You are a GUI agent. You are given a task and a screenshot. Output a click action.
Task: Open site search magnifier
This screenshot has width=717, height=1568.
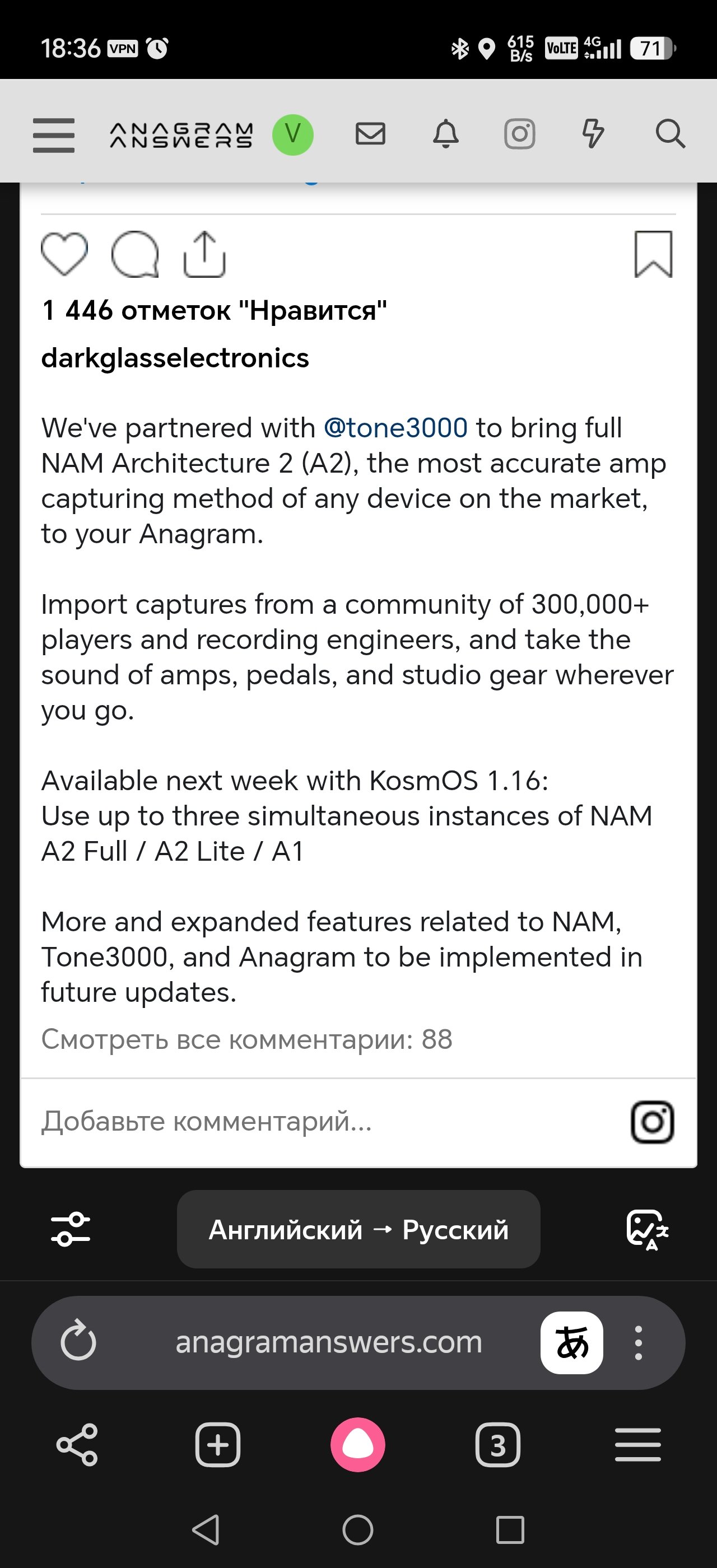click(670, 134)
